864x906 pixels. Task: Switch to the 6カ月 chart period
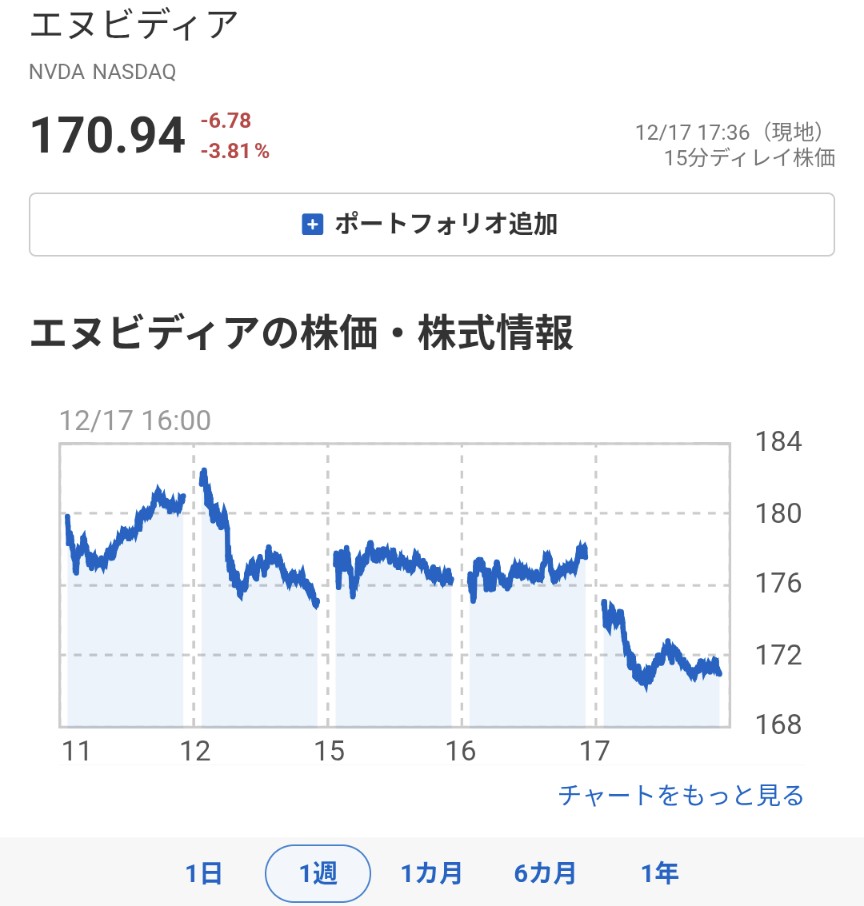545,873
